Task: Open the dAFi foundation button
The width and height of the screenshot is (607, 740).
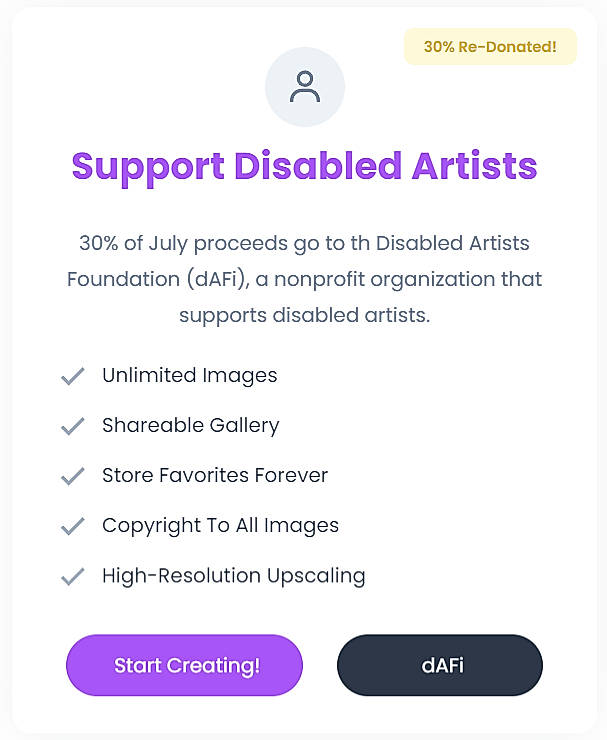Action: pos(439,665)
